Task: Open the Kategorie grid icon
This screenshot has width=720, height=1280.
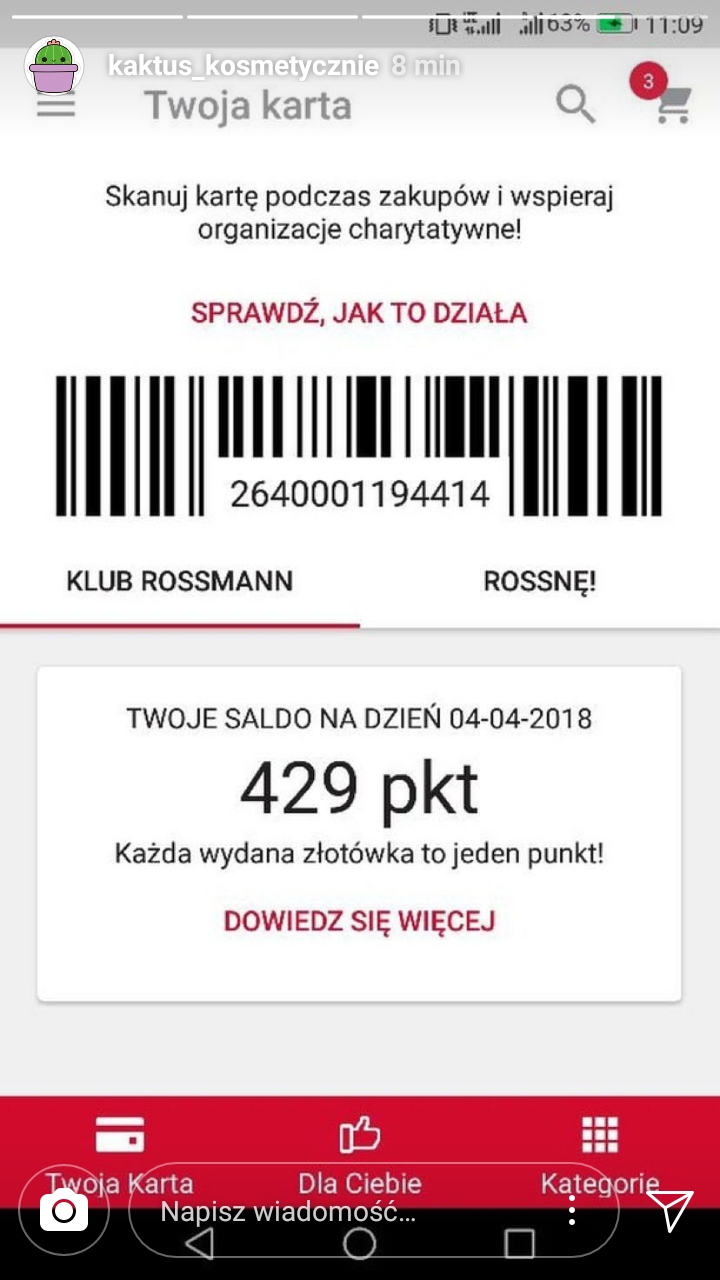Action: point(600,1133)
